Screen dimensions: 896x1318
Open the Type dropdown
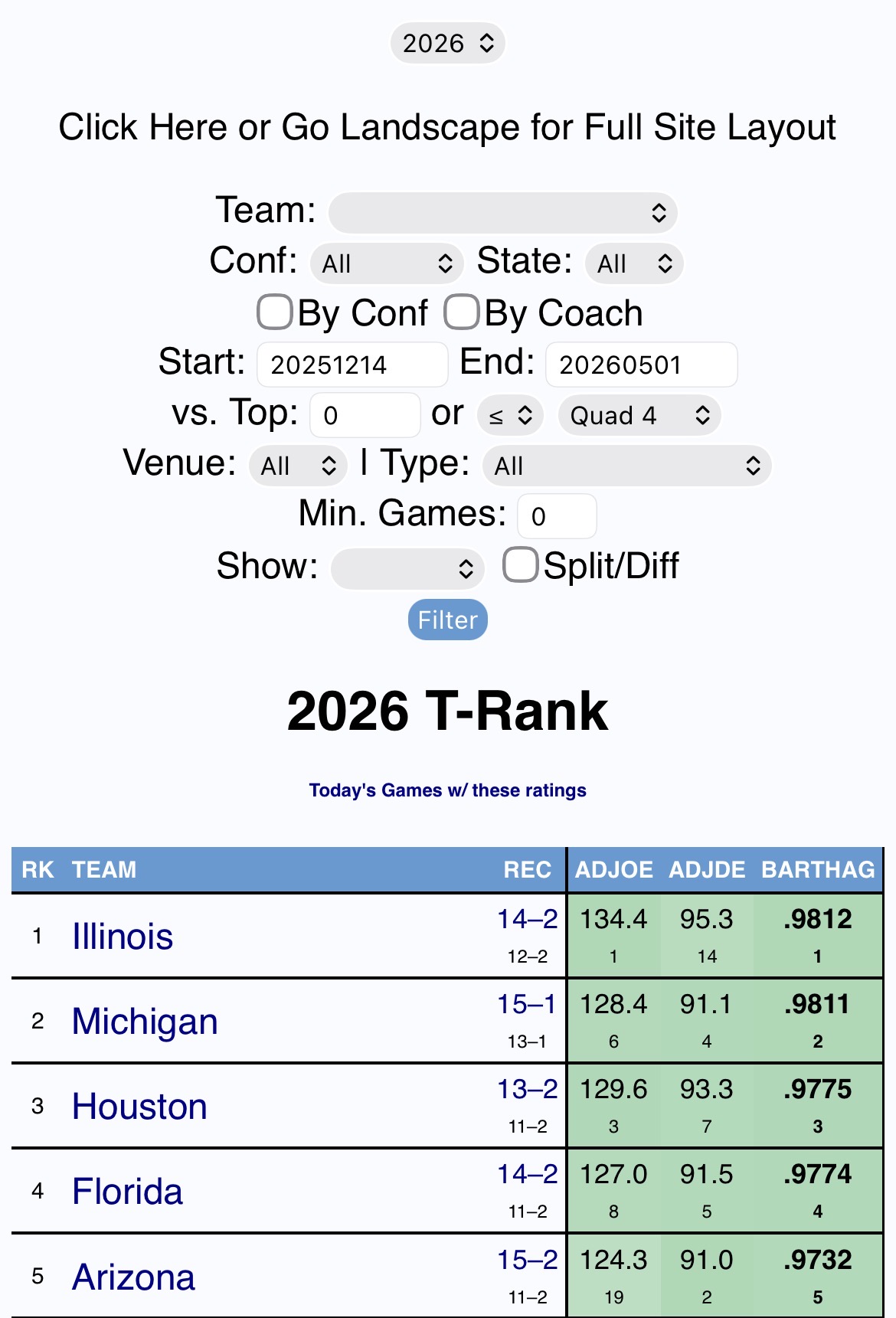pos(626,466)
